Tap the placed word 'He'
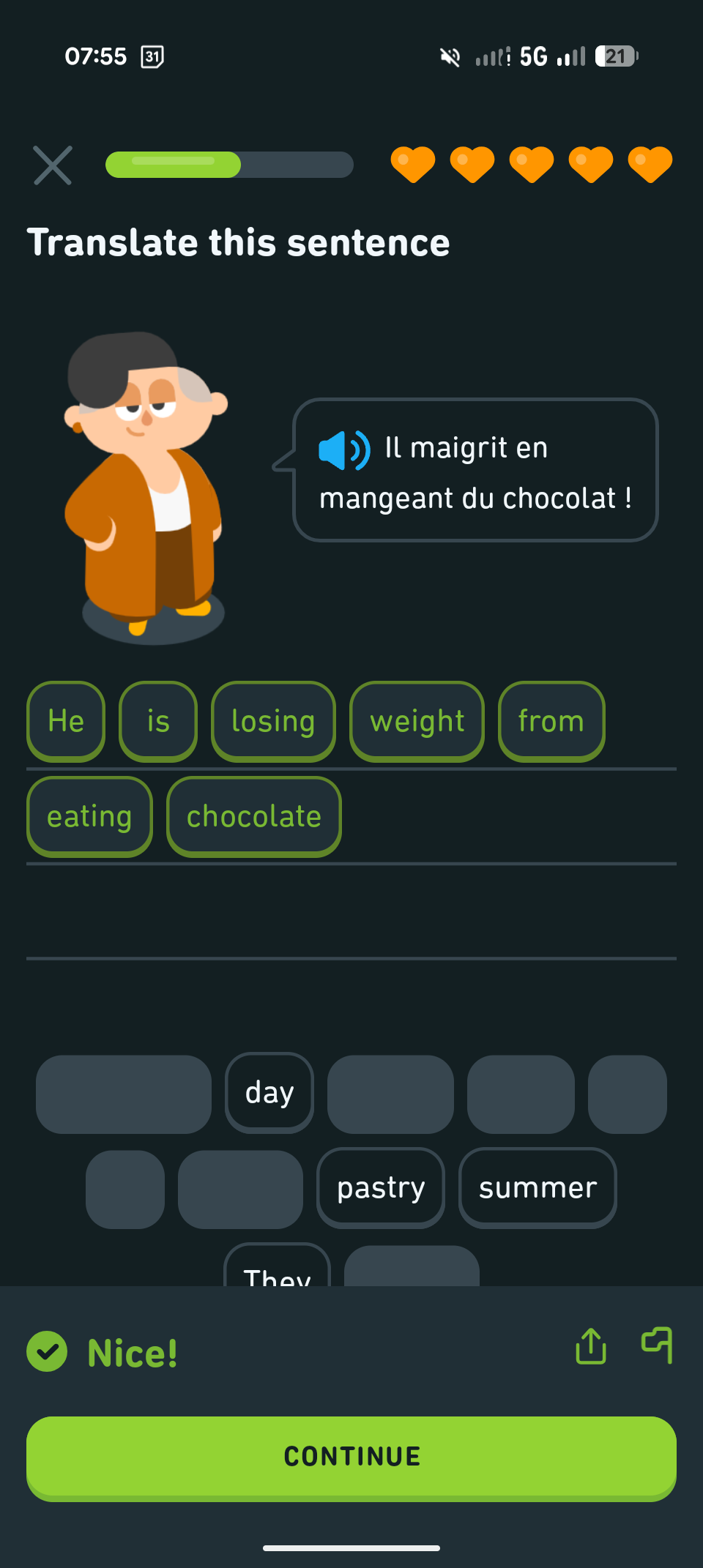Image resolution: width=703 pixels, height=1568 pixels. click(x=66, y=721)
